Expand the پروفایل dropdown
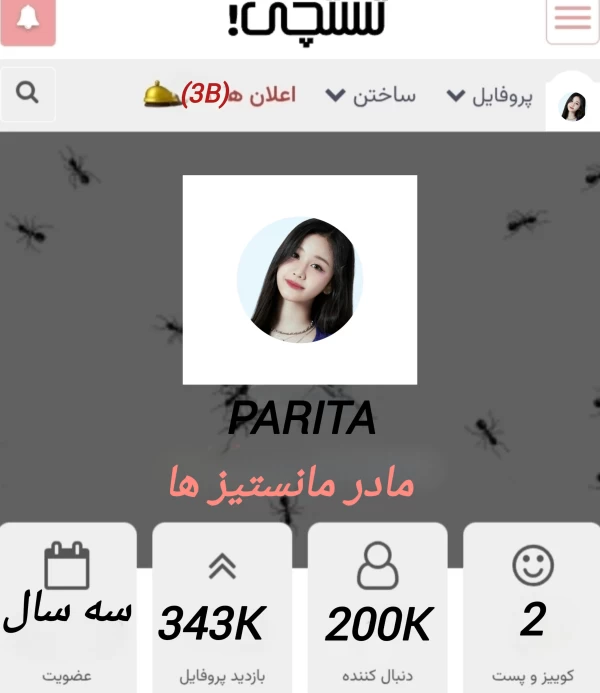Viewport: 600px width, 693px height. (489, 96)
